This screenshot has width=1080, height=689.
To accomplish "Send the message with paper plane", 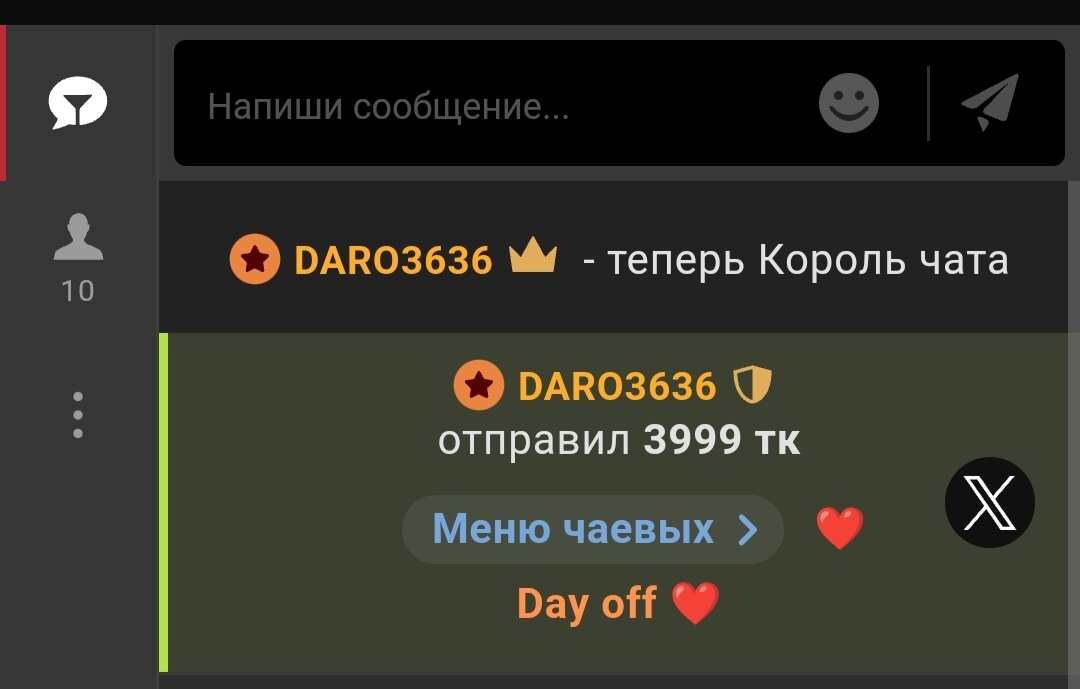I will [x=990, y=103].
